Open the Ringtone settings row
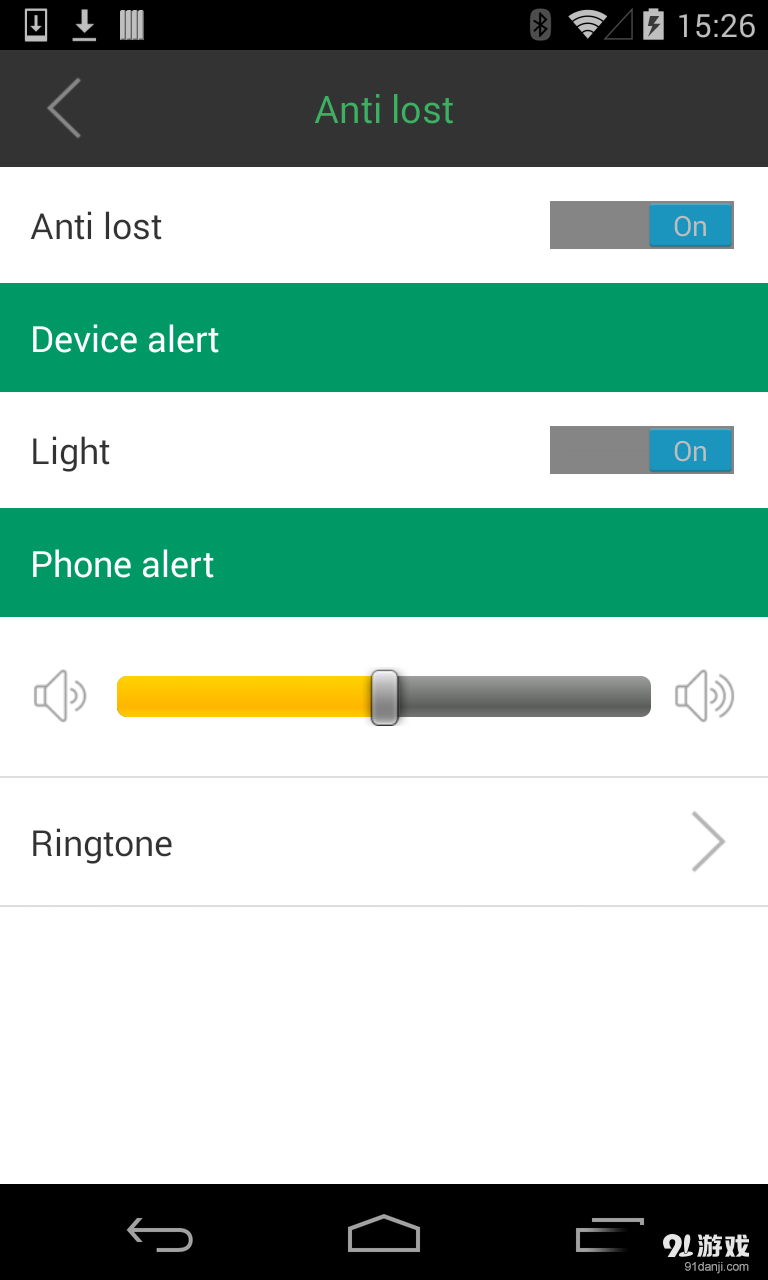This screenshot has height=1280, width=768. tap(384, 843)
